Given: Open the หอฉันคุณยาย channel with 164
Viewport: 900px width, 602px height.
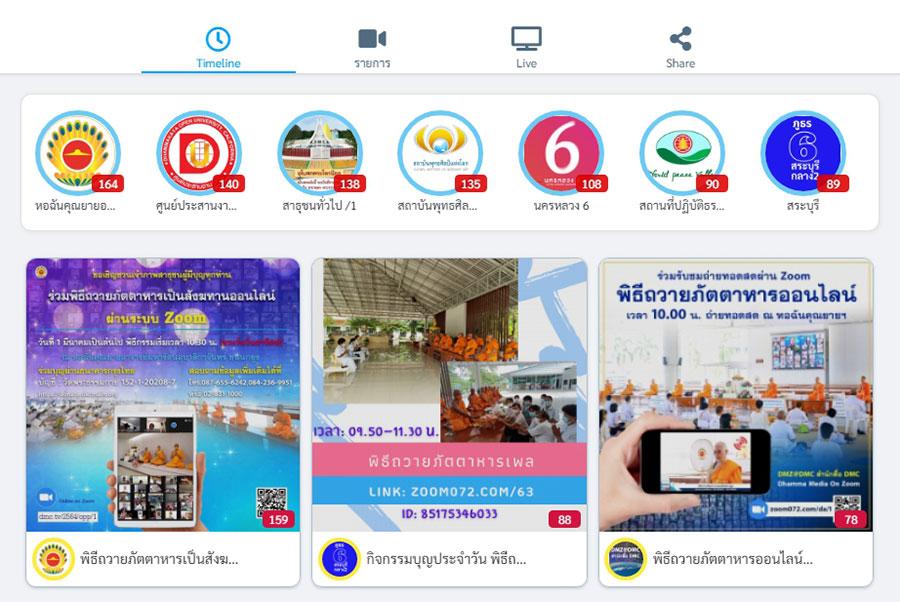Looking at the screenshot, I should (x=77, y=153).
